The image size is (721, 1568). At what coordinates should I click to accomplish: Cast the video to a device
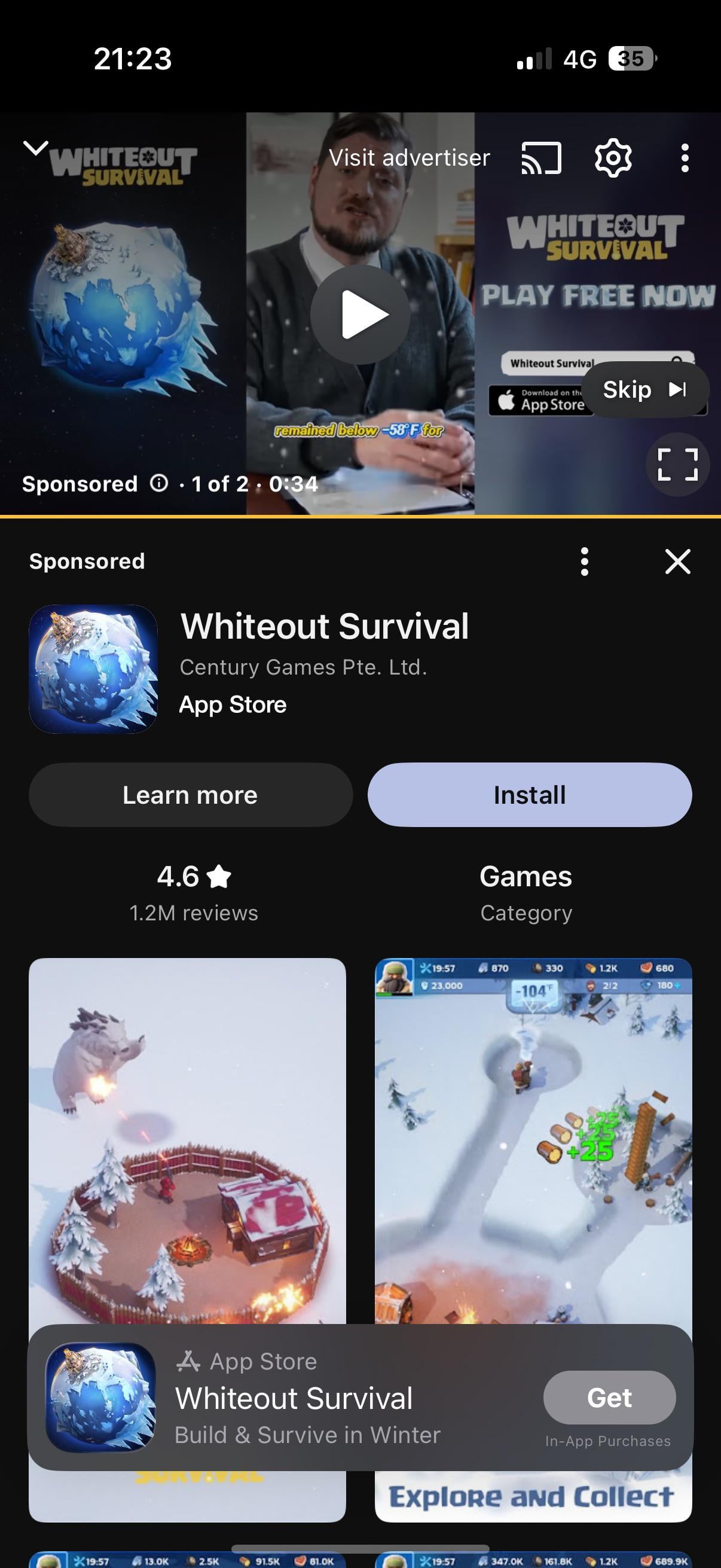(x=541, y=158)
